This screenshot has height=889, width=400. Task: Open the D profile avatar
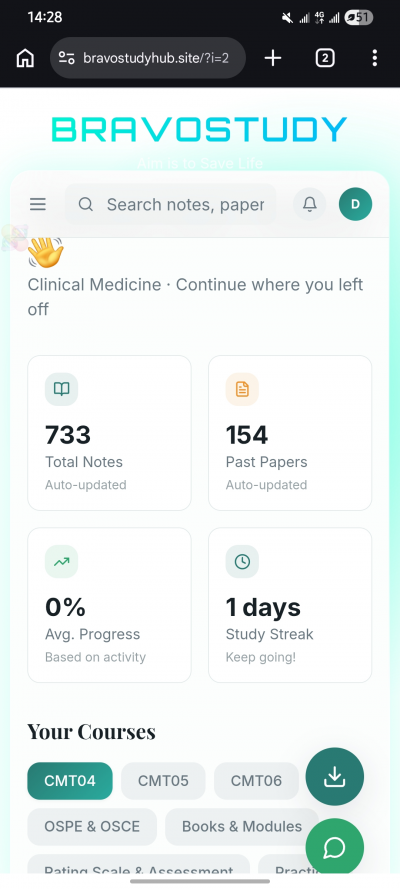[355, 204]
